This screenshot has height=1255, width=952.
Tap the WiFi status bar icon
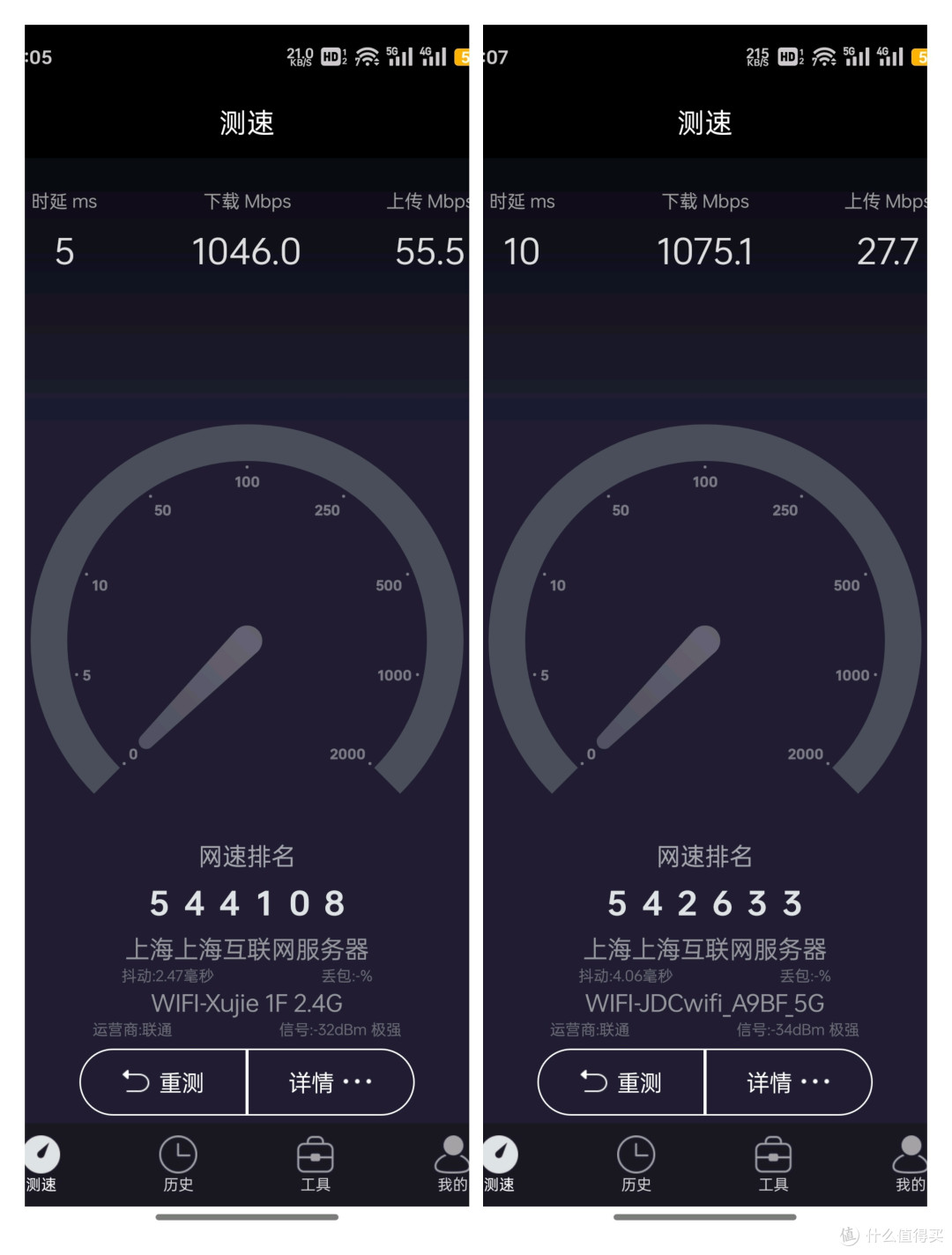pyautogui.click(x=367, y=56)
